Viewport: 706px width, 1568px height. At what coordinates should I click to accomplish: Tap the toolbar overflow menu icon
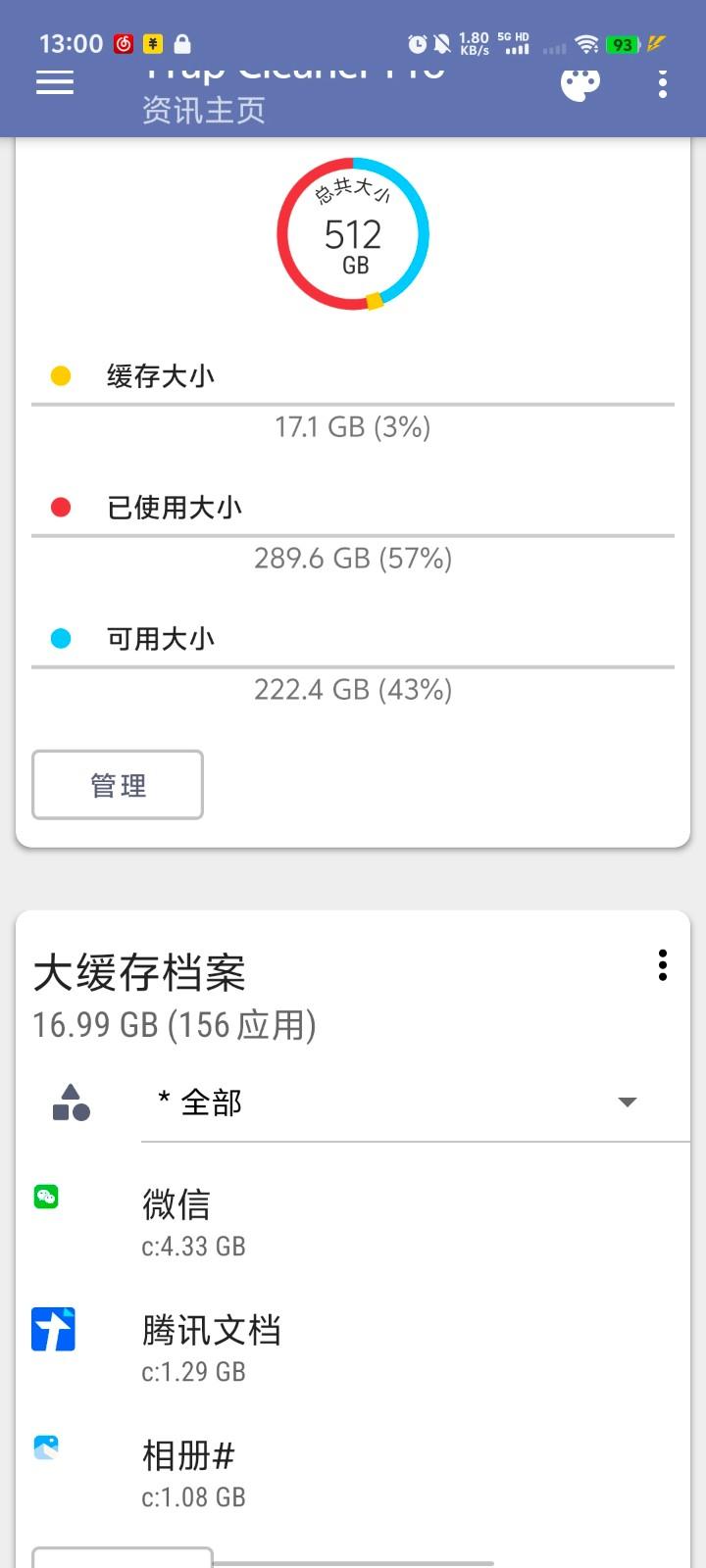(663, 83)
